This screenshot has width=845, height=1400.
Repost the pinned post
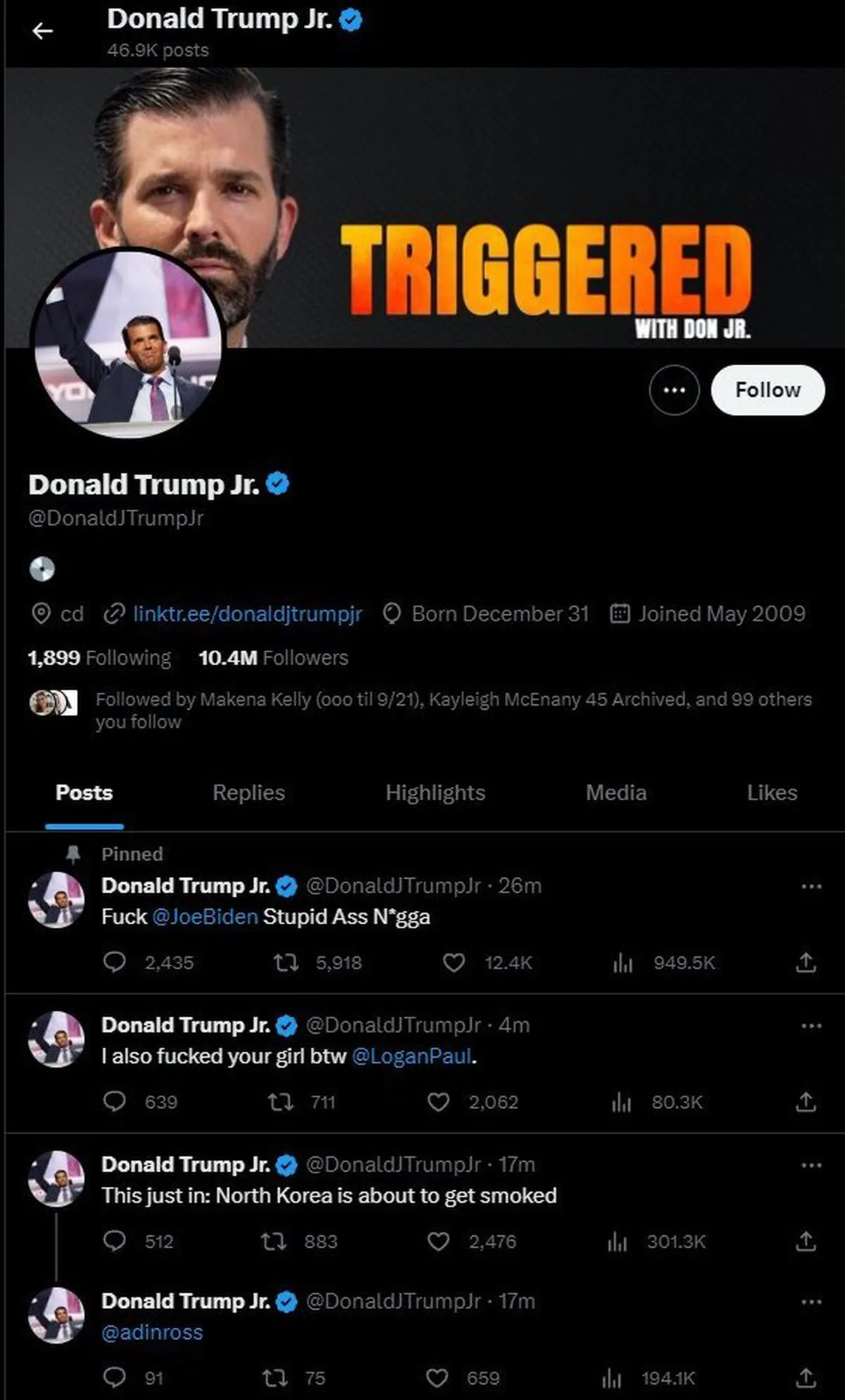tap(286, 962)
